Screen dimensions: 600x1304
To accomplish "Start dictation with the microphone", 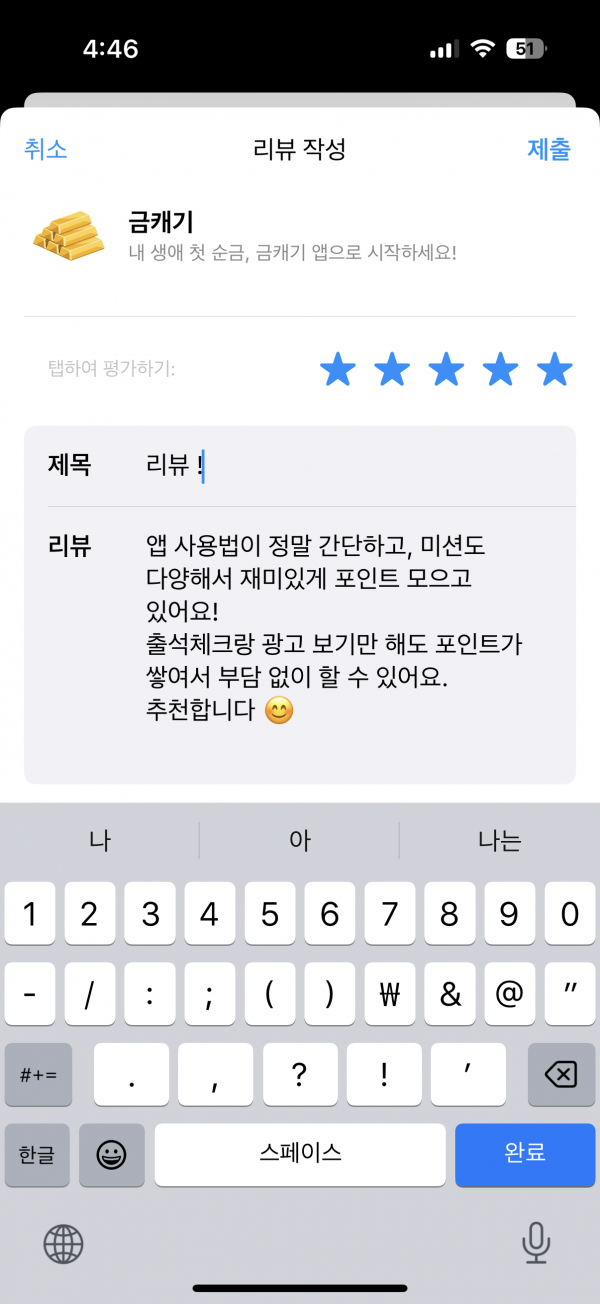I will tap(536, 1243).
